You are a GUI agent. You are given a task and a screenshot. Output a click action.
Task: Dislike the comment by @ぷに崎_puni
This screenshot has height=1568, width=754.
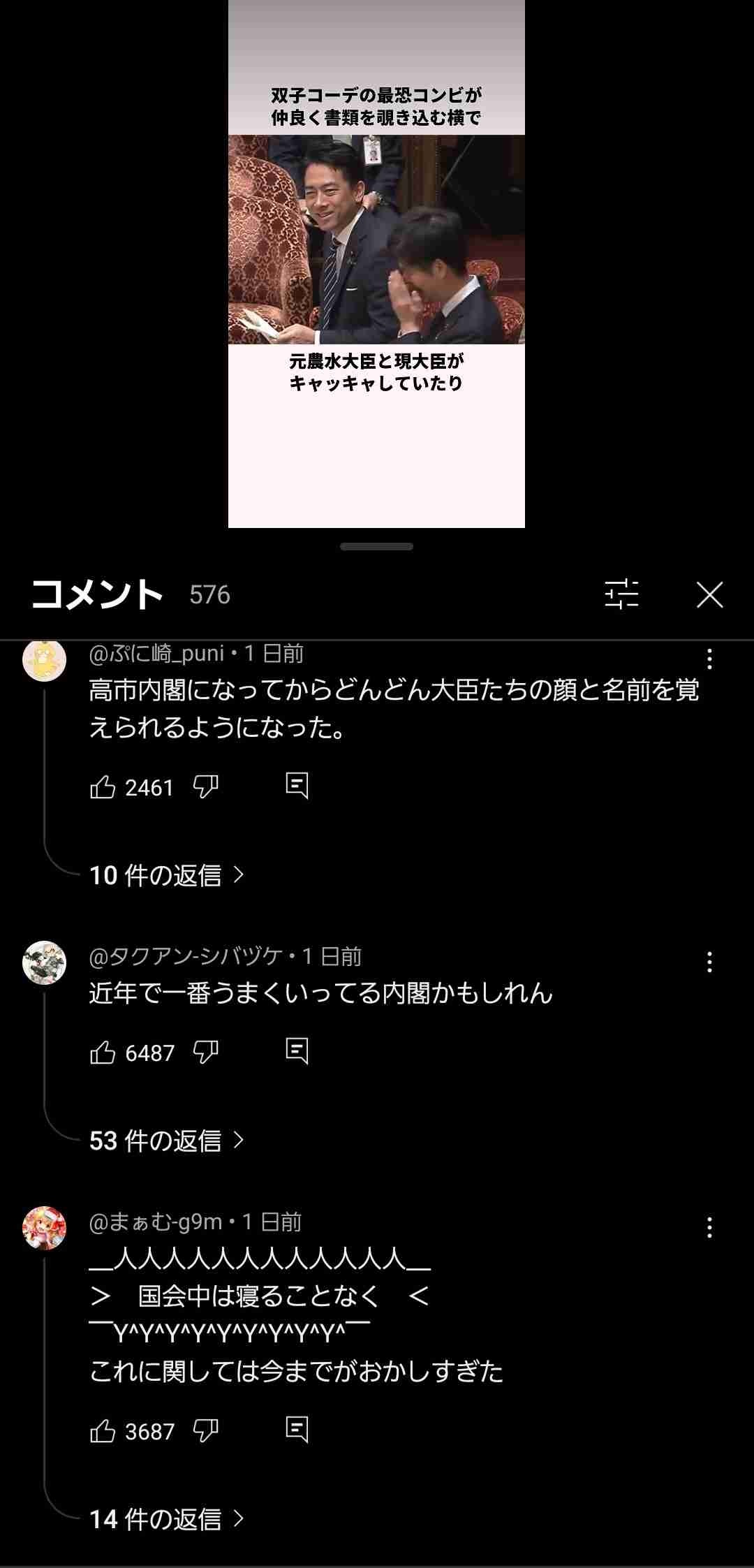[205, 787]
